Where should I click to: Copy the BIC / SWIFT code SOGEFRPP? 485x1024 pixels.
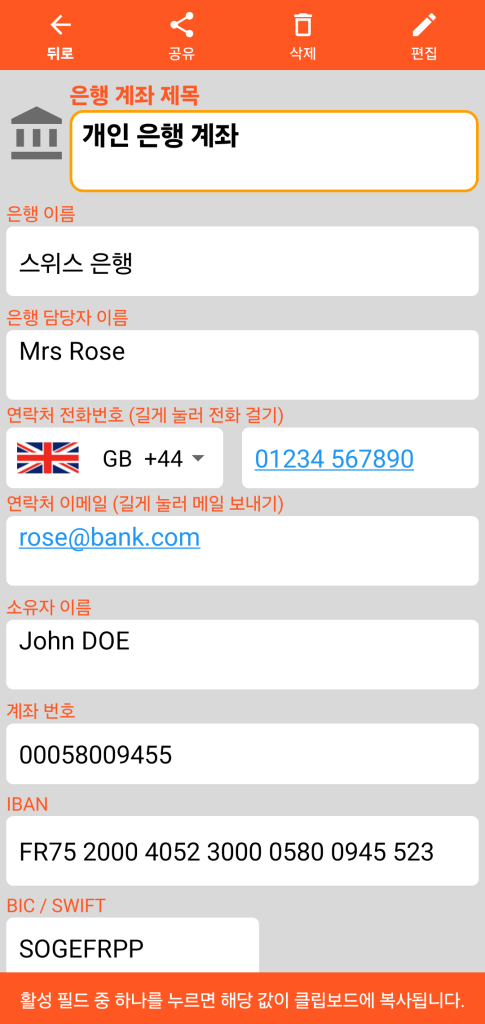pos(133,946)
